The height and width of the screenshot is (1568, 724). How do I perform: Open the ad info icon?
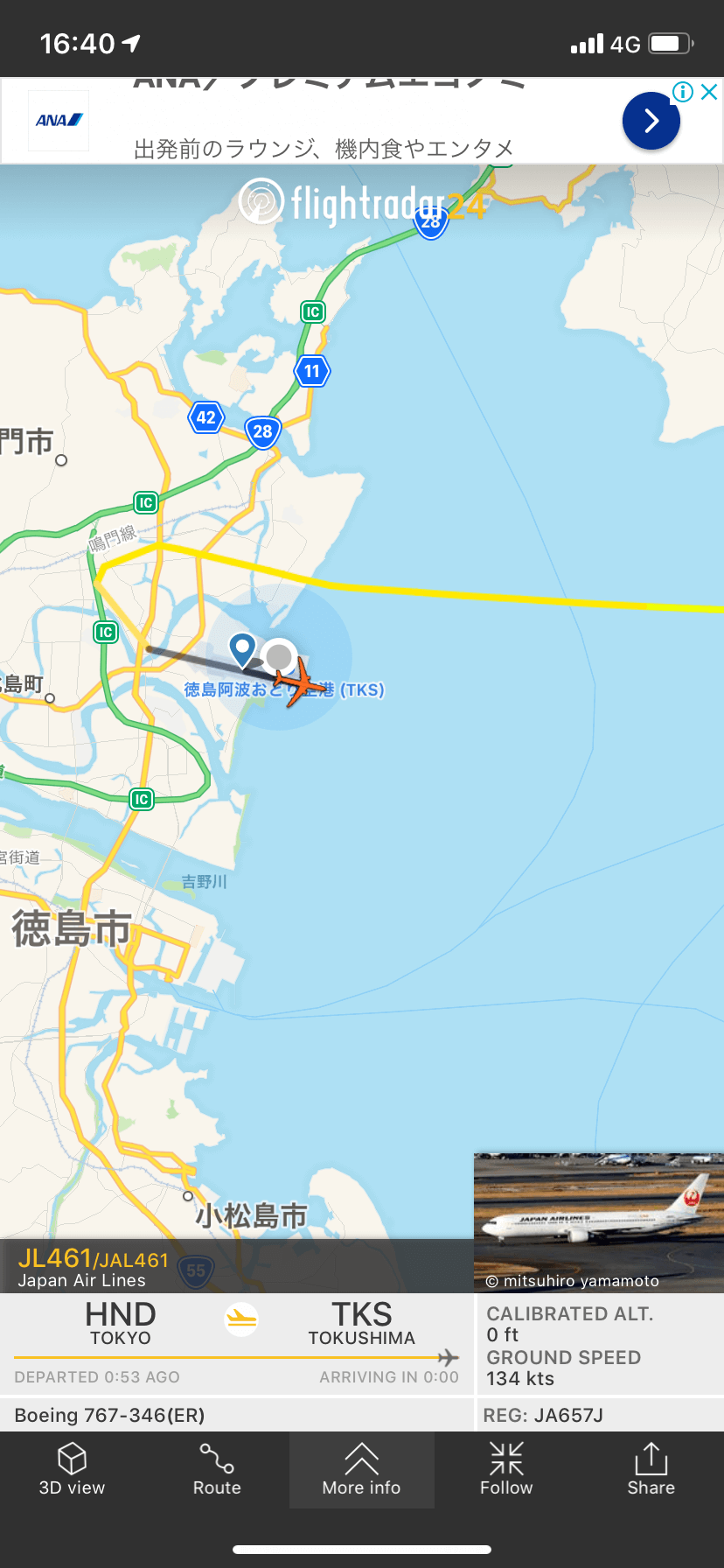pyautogui.click(x=683, y=92)
